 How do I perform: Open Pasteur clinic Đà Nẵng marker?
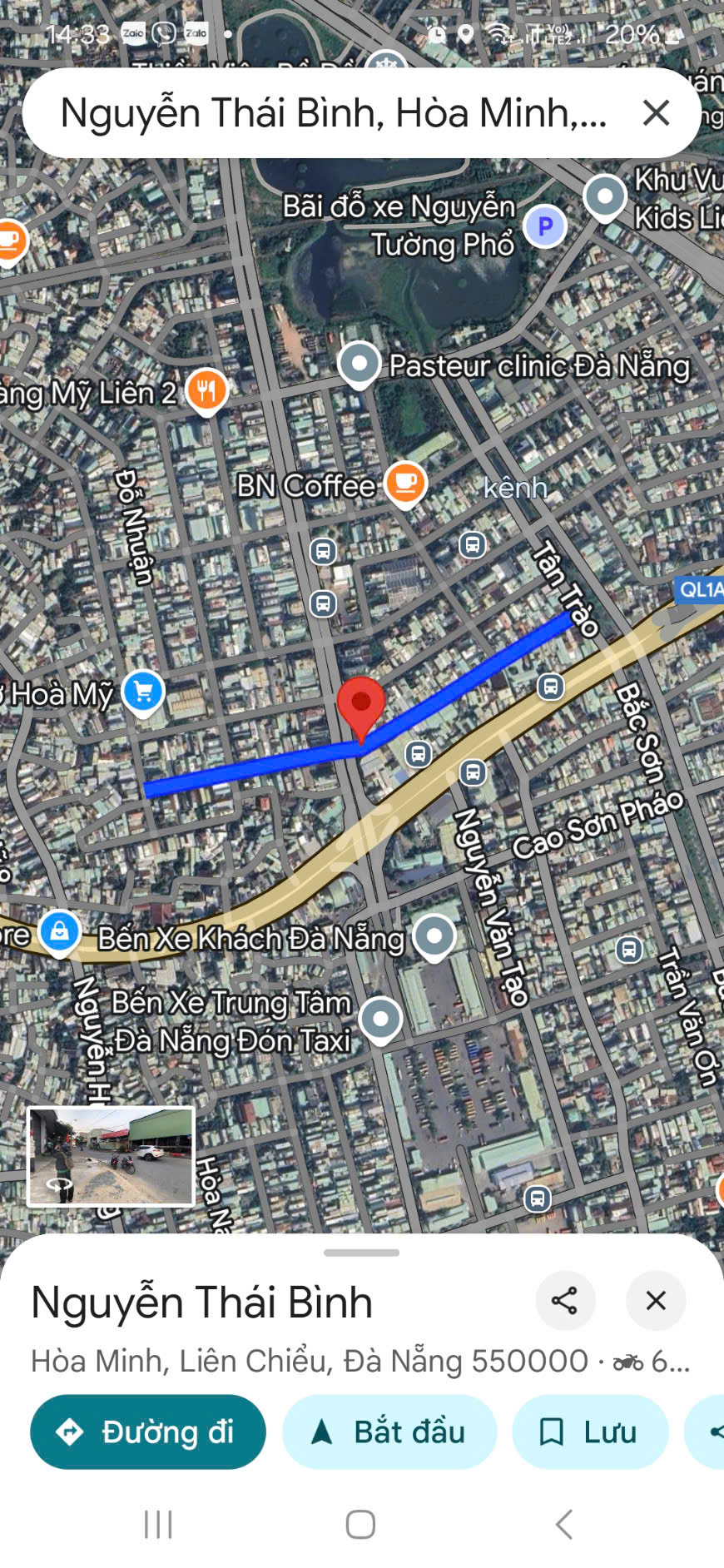[360, 363]
